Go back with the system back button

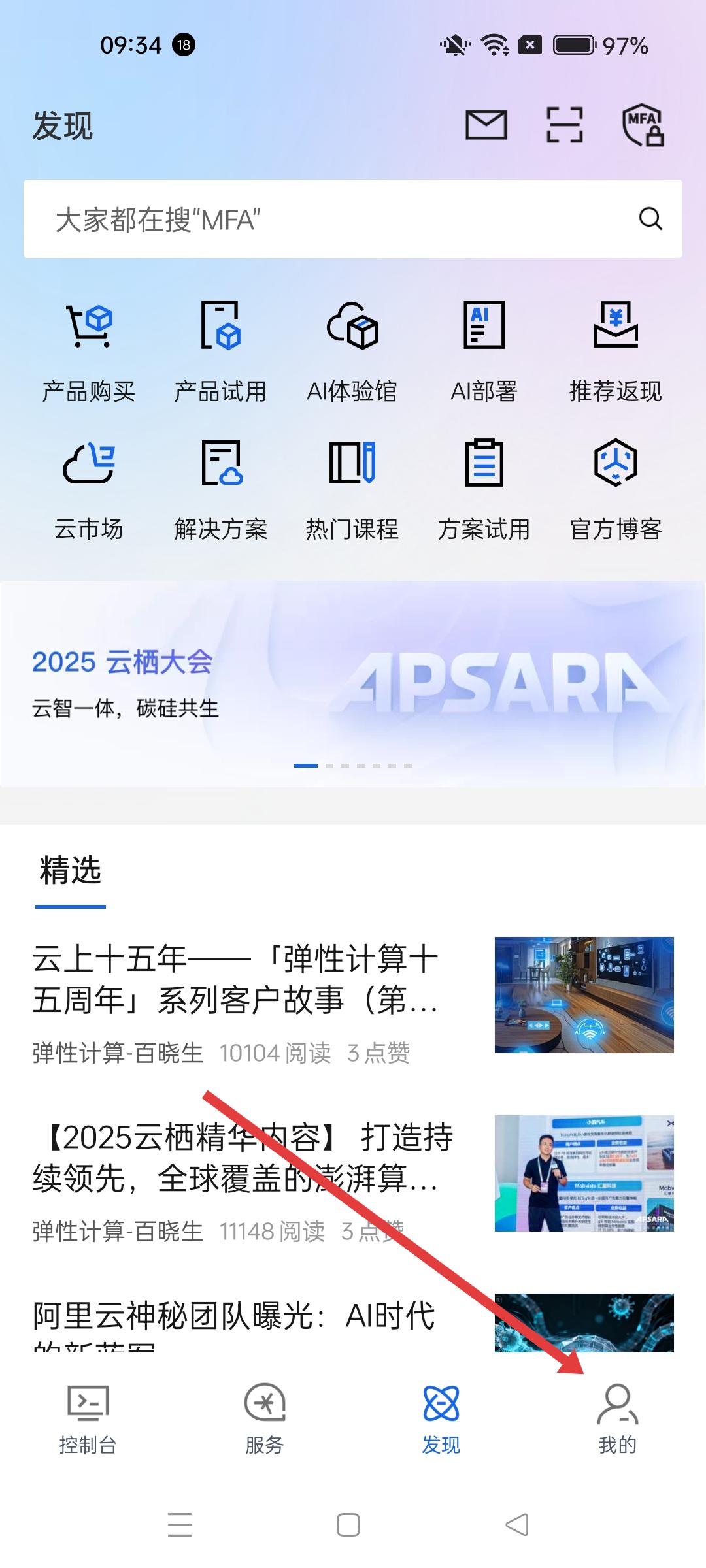pyautogui.click(x=517, y=1525)
